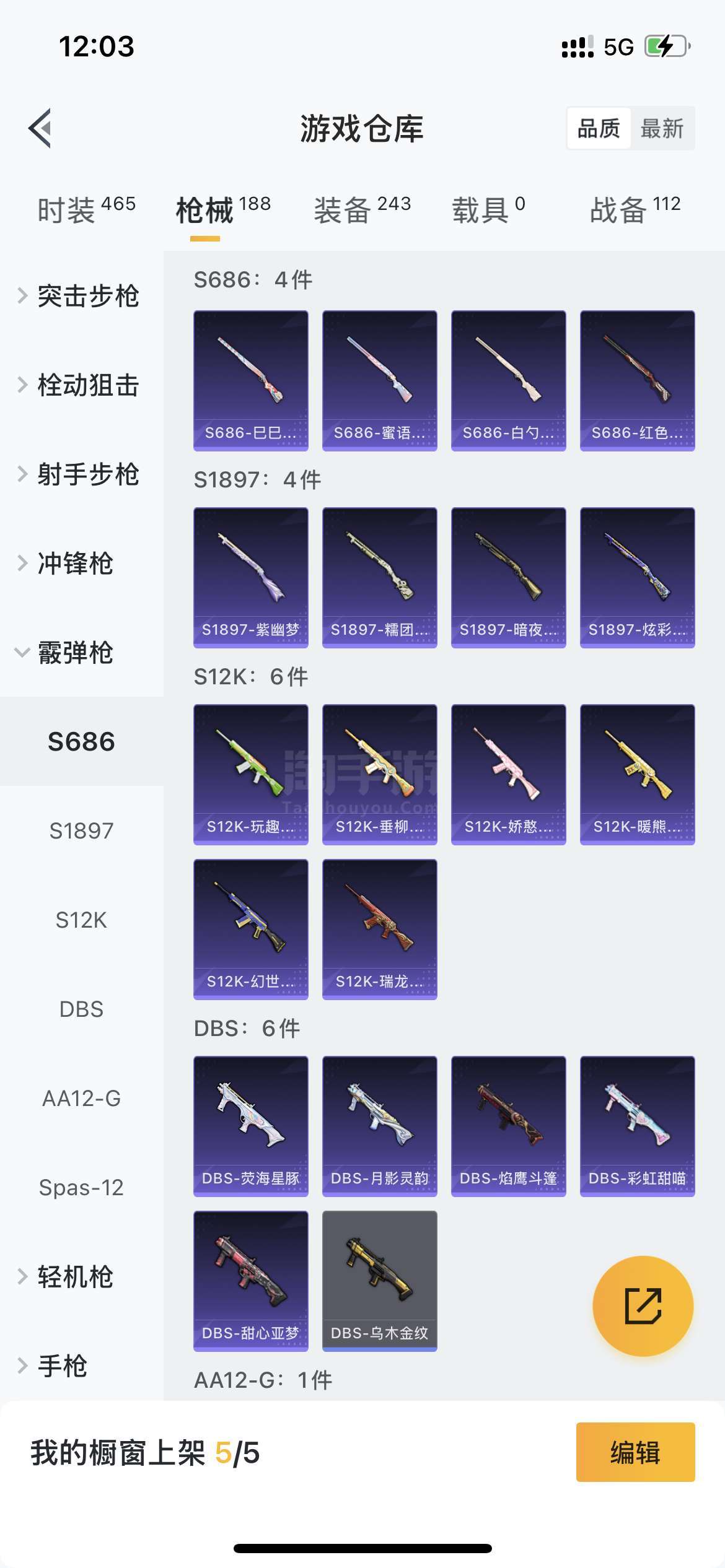The height and width of the screenshot is (1568, 725).
Task: Open the S1897-紫幽梦 skin tile
Action: tap(250, 577)
